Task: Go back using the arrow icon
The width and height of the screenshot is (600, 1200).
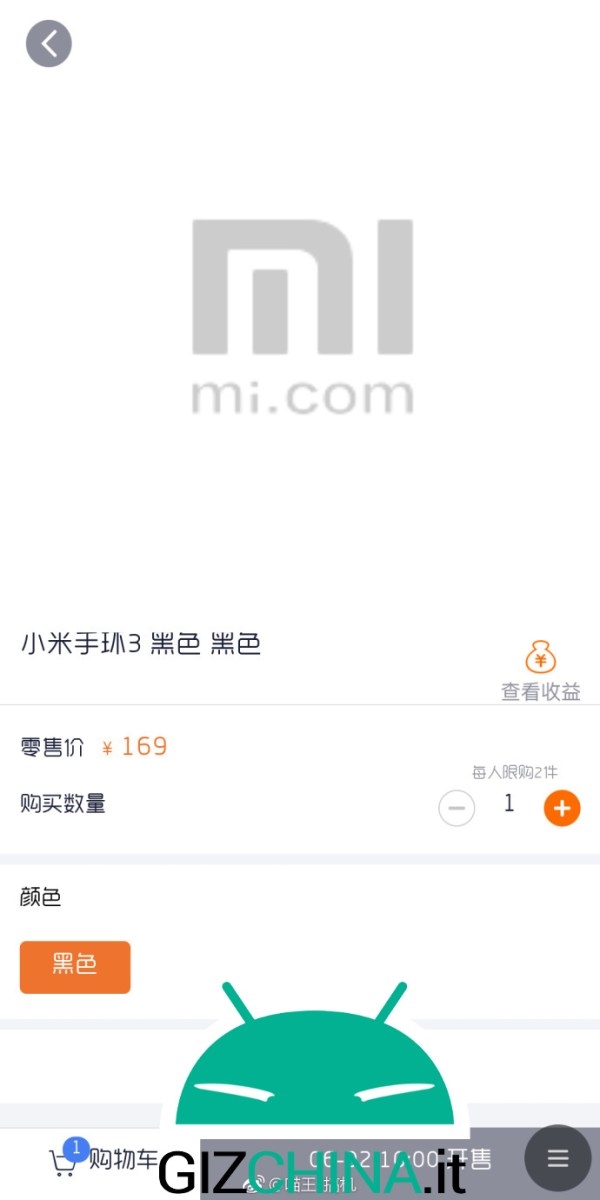Action: (x=49, y=44)
